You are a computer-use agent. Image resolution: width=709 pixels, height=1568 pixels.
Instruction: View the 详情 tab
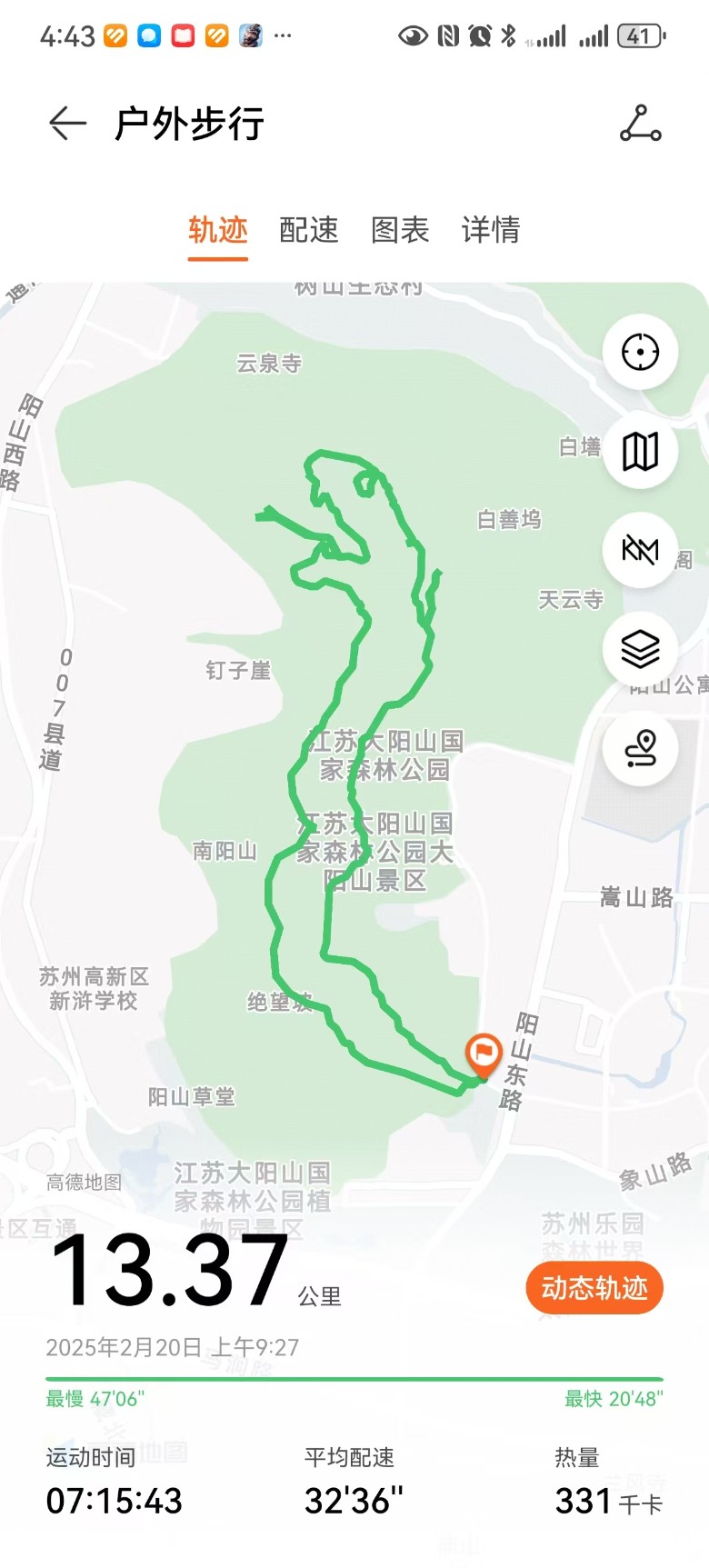491,230
